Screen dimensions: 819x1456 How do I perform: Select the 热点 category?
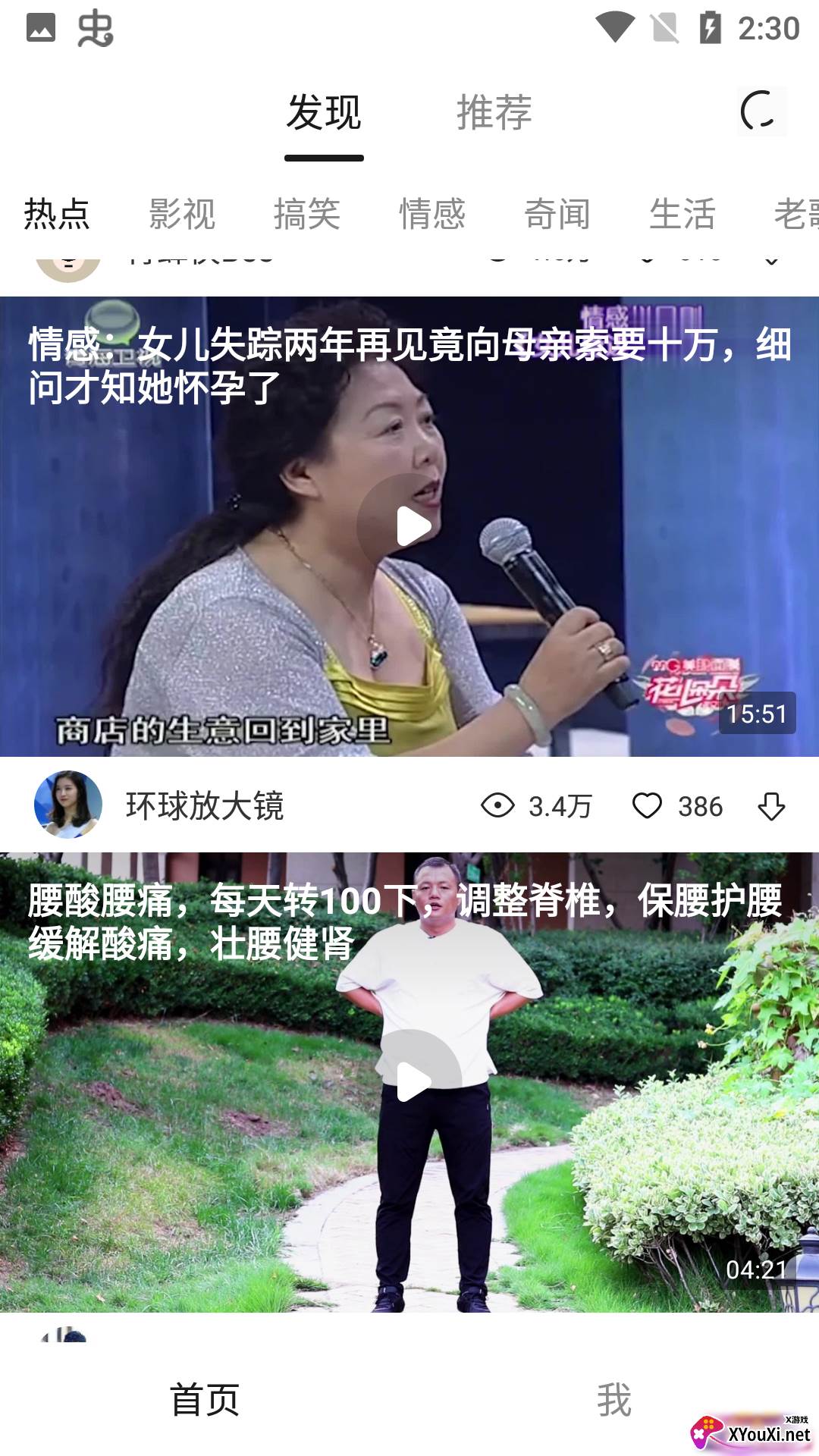click(x=57, y=214)
